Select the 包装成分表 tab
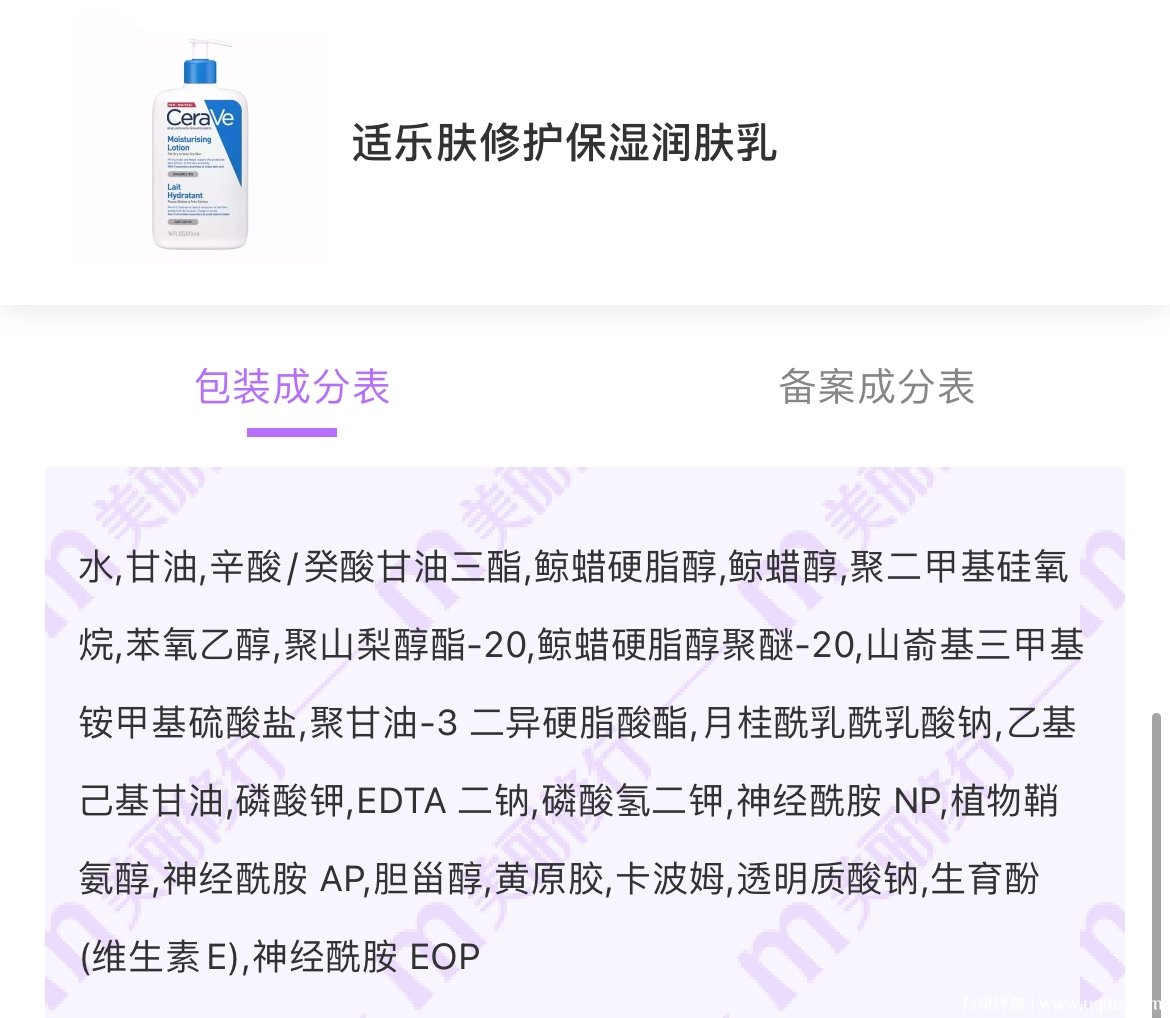 click(292, 387)
